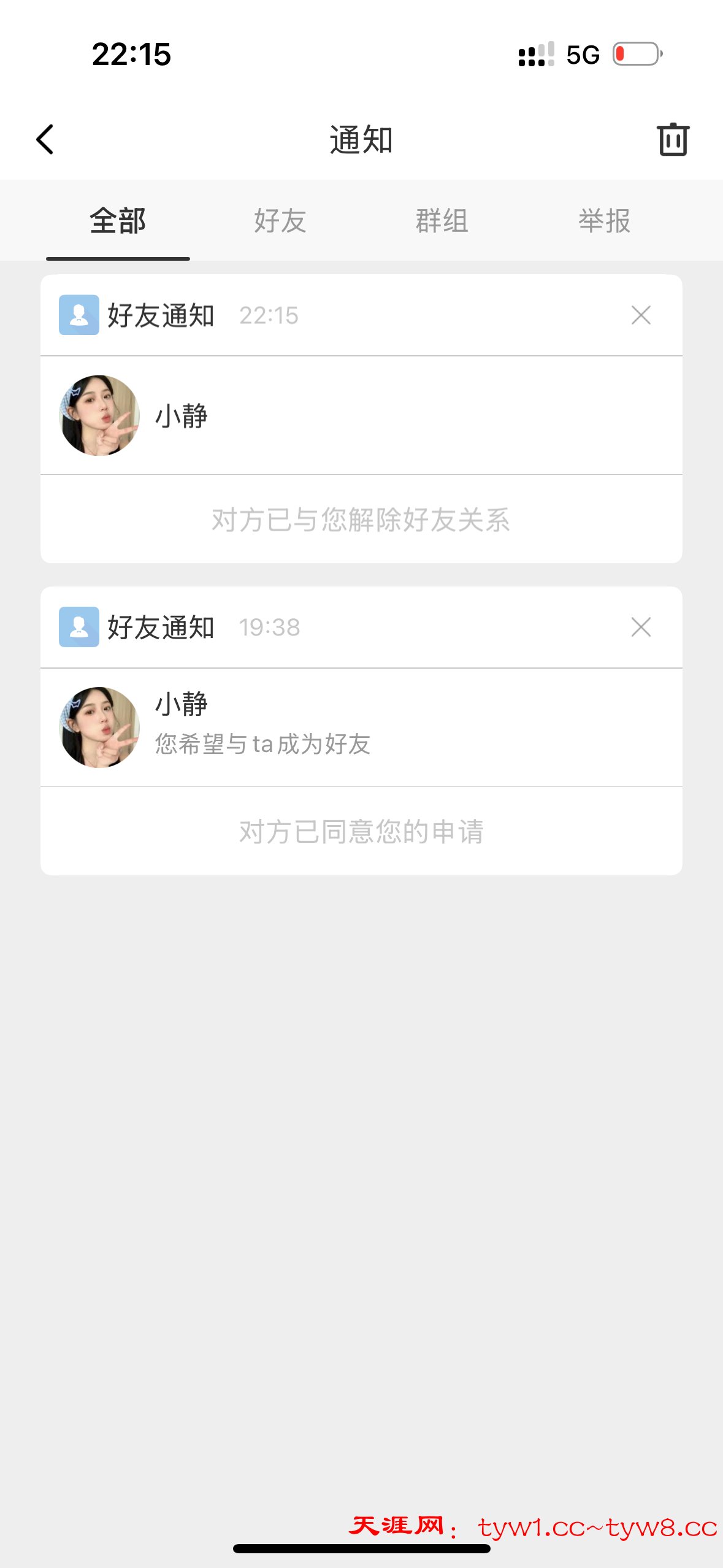Open the 群组 tab
The width and height of the screenshot is (723, 1568).
[442, 221]
